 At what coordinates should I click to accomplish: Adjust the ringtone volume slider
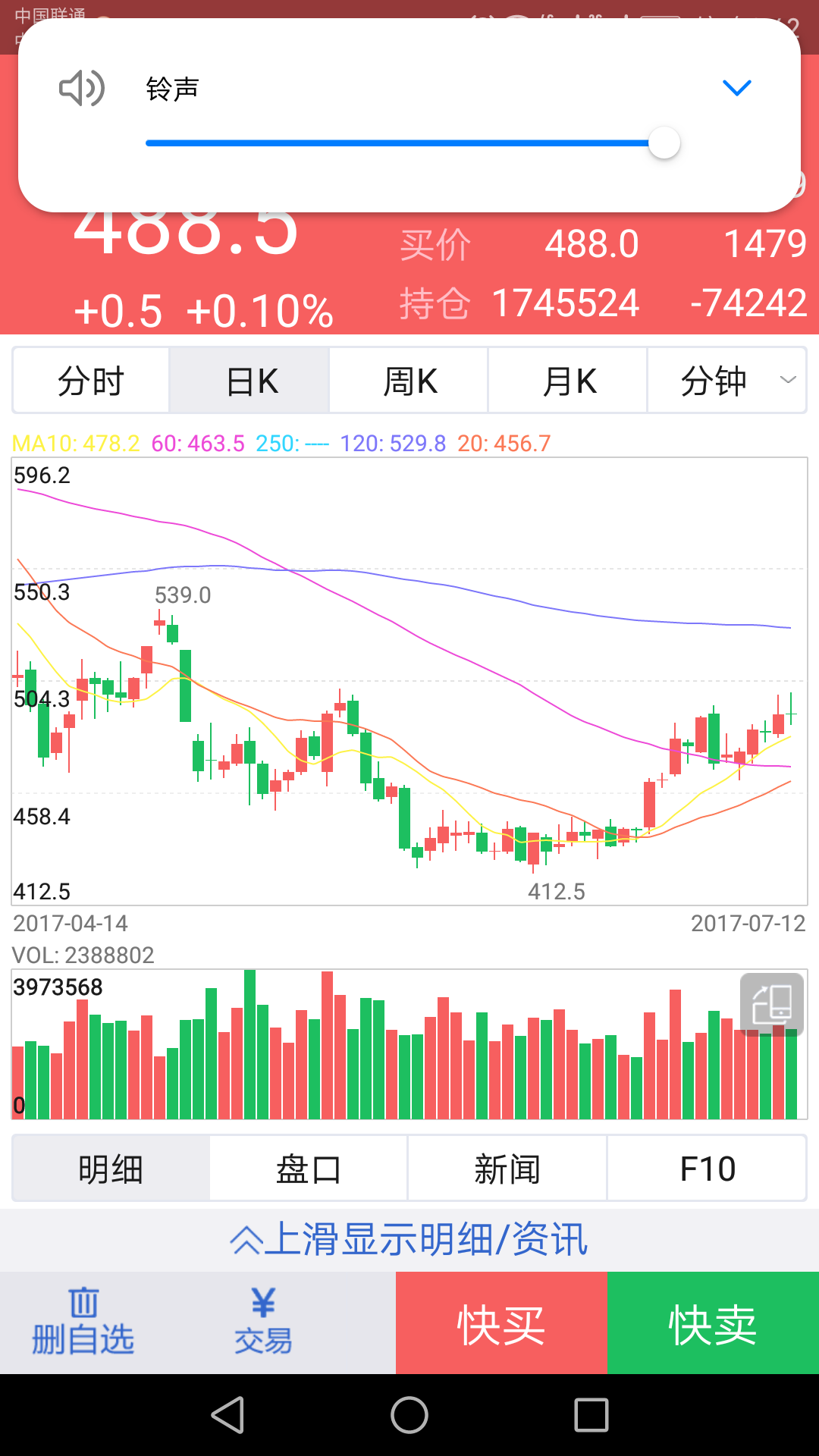tap(664, 143)
